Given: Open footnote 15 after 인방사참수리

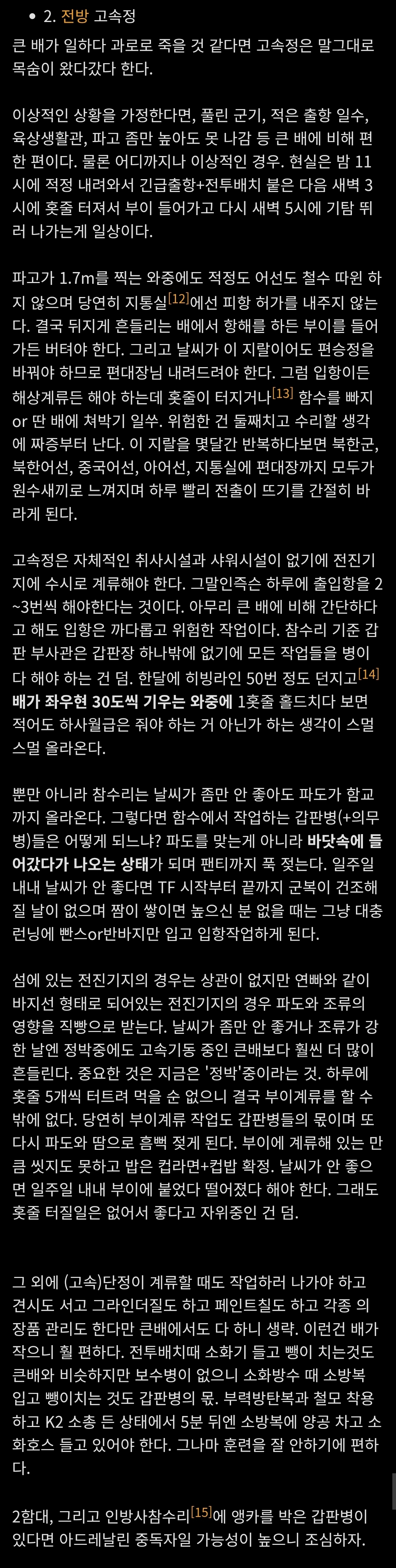Looking at the screenshot, I should point(202,1512).
